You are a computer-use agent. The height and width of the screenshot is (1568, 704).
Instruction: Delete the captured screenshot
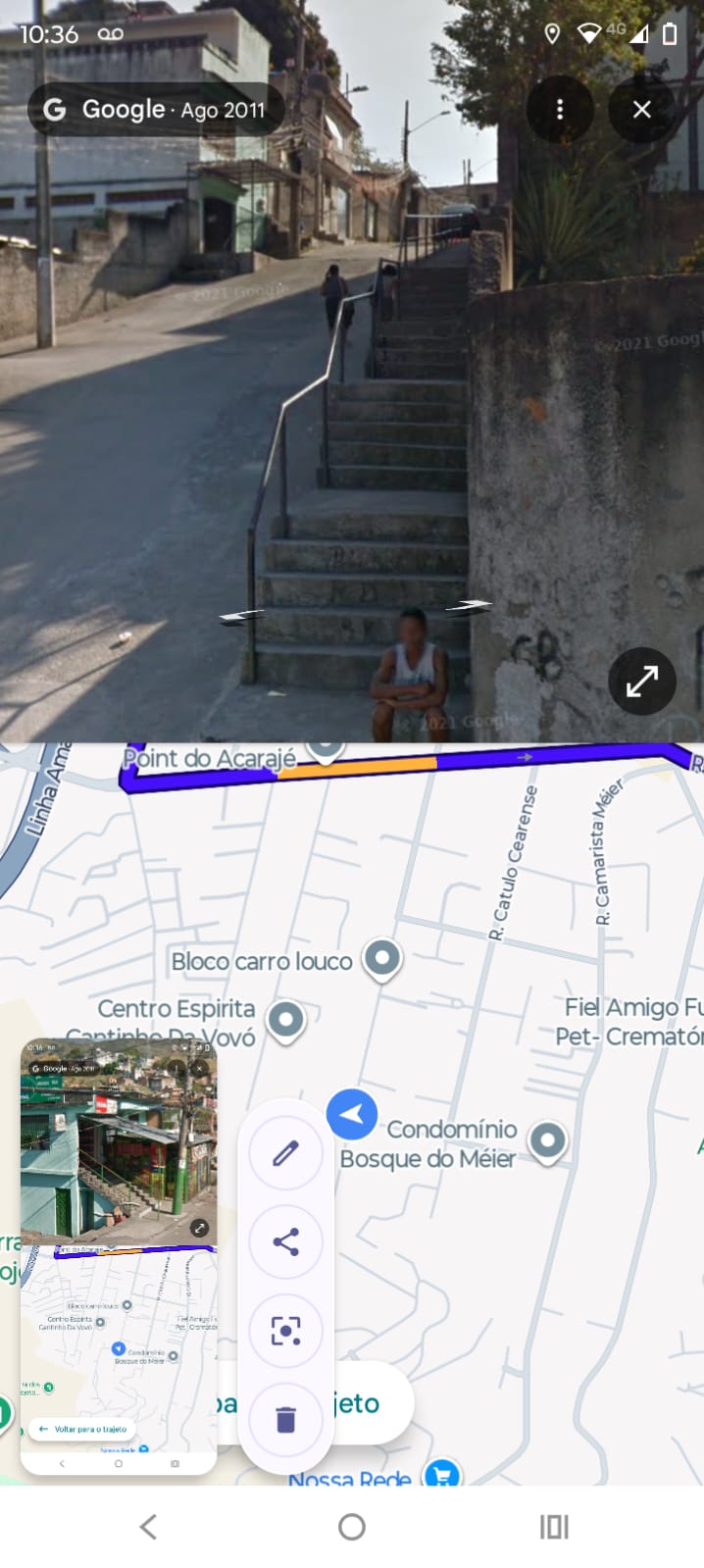[x=285, y=1419]
